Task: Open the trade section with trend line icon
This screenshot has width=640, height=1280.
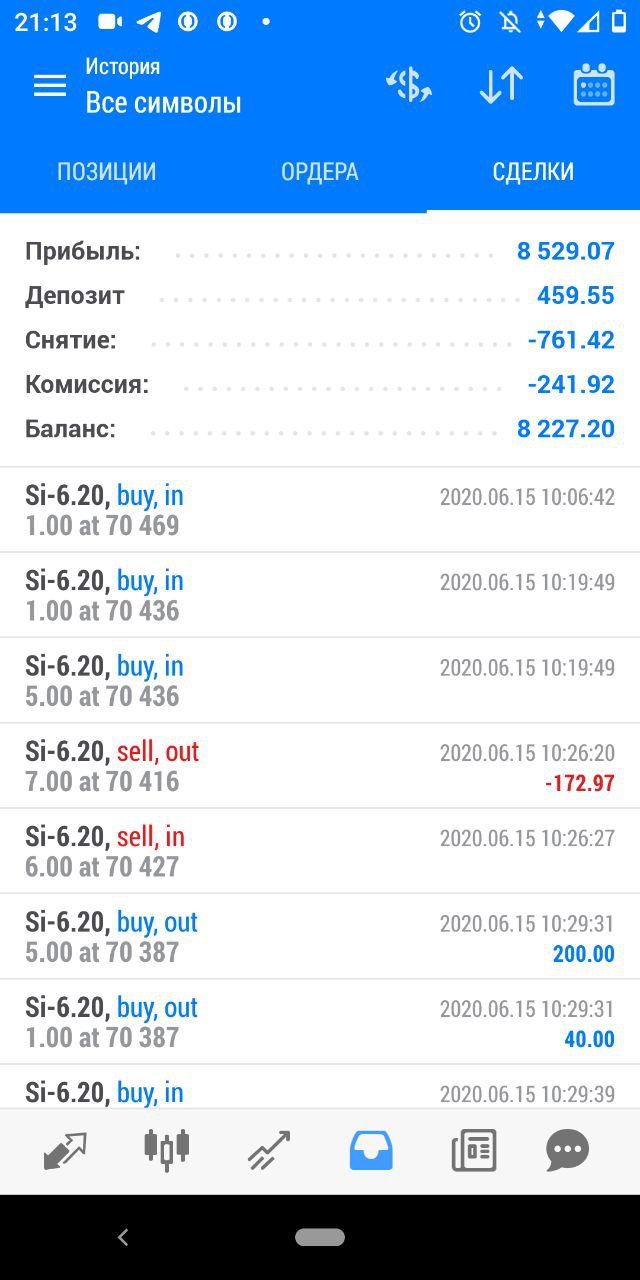Action: (269, 1151)
